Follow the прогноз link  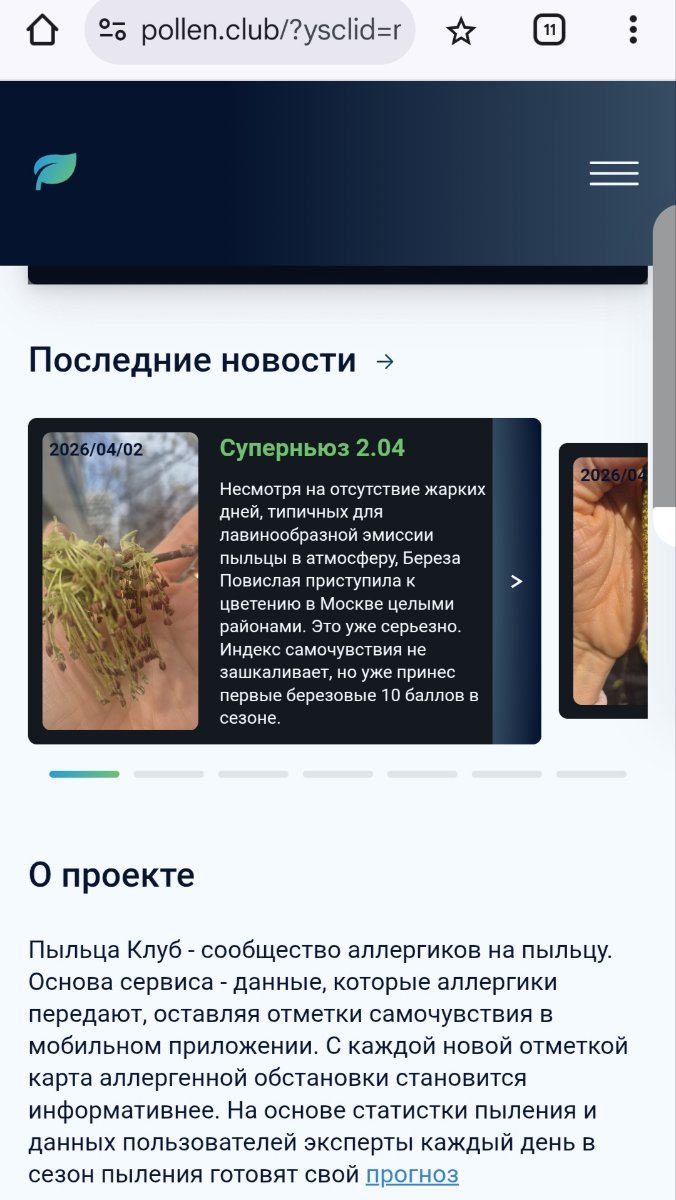pos(412,1174)
